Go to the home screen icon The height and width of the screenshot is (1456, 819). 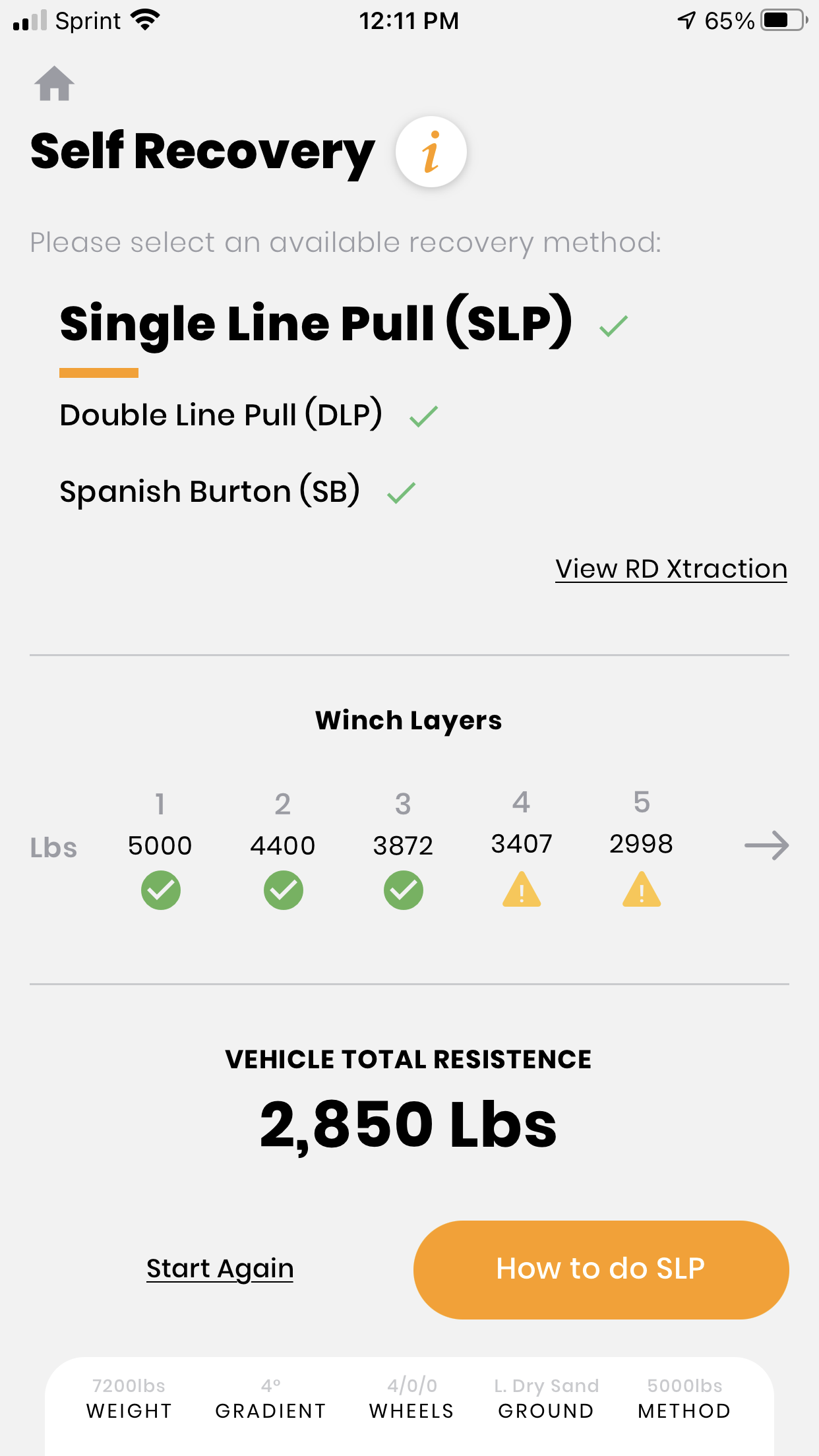tap(54, 84)
